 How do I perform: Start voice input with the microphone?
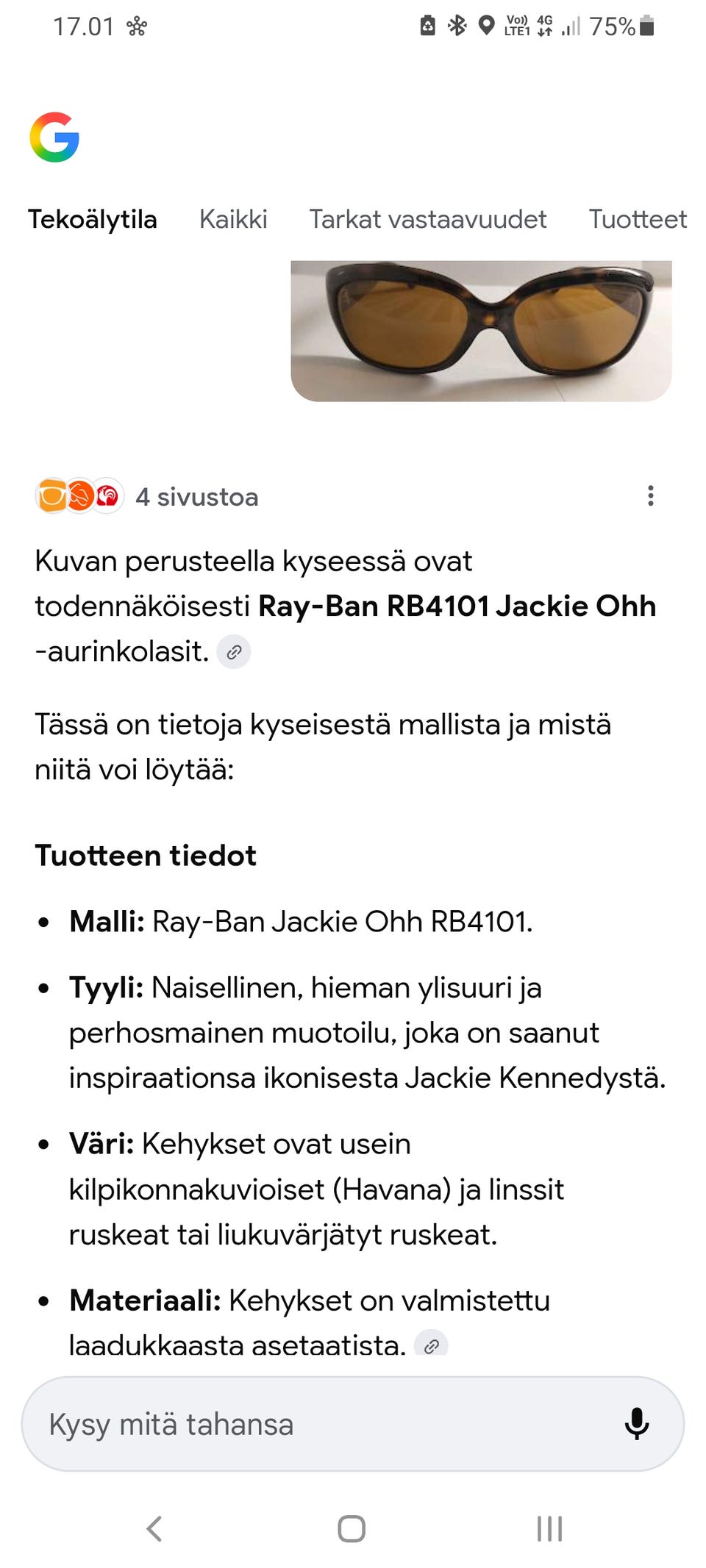(636, 1424)
